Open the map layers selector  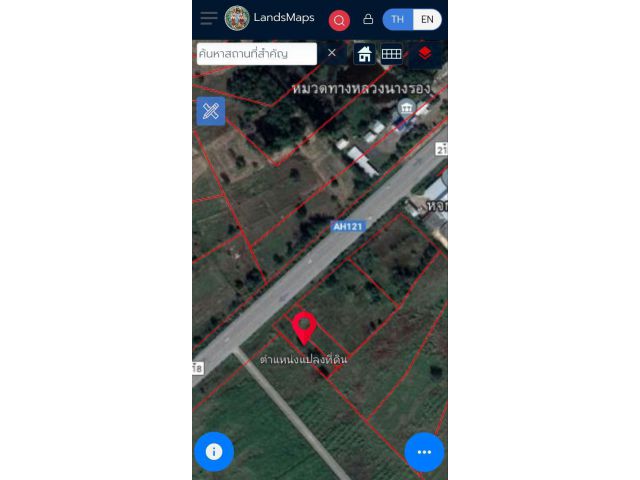[425, 54]
